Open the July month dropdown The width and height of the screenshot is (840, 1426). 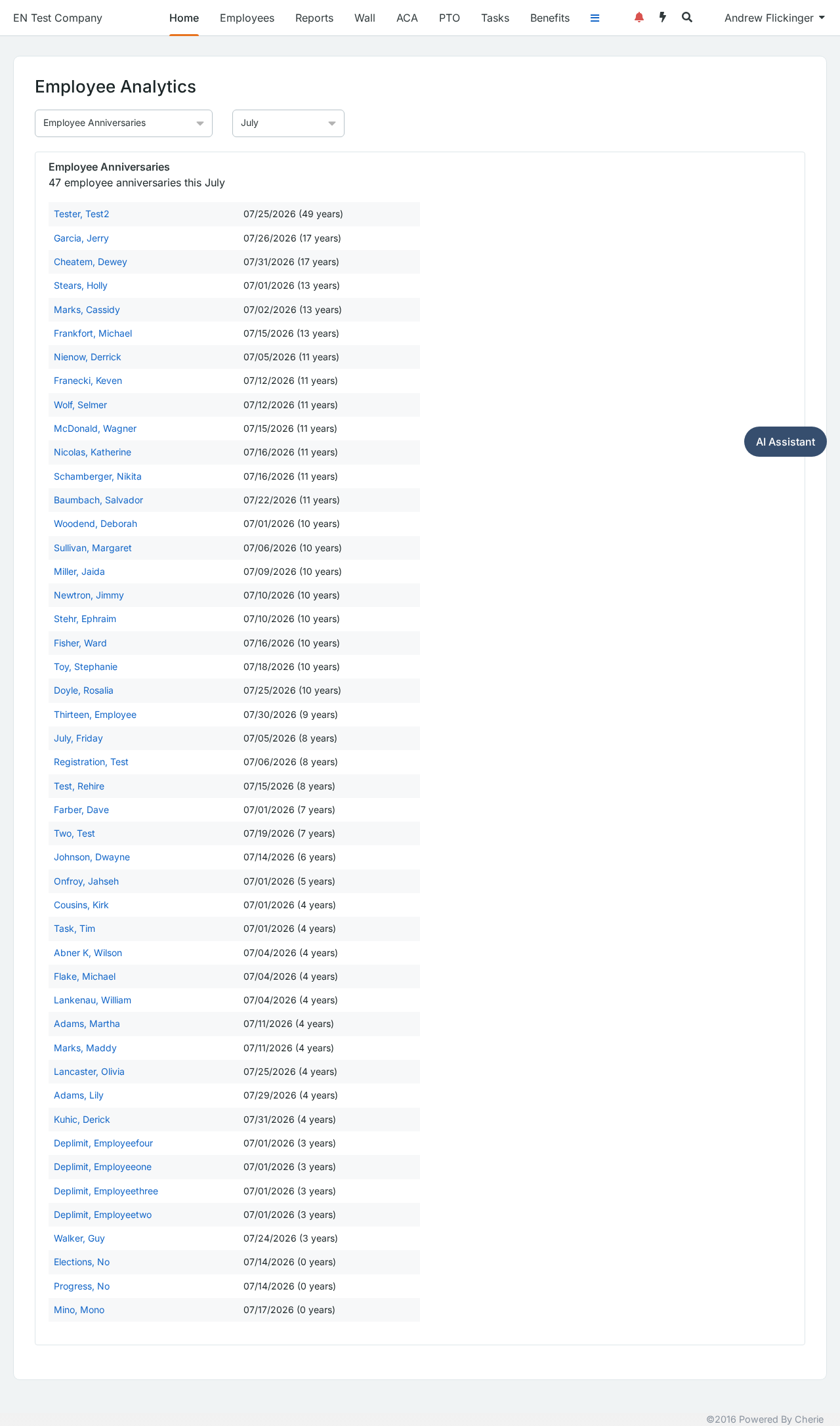[x=288, y=123]
